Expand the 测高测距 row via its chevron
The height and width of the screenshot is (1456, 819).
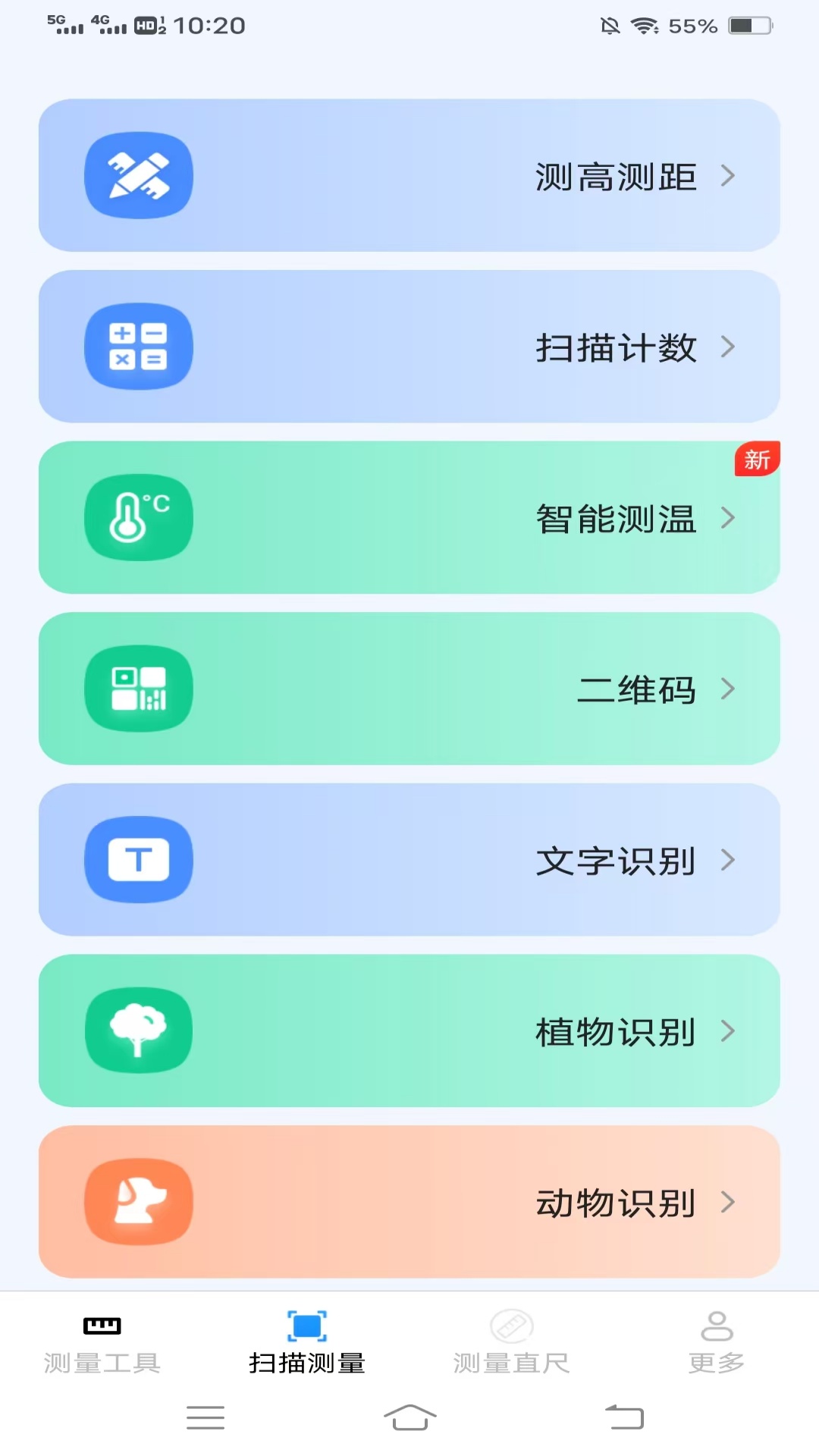pos(730,175)
